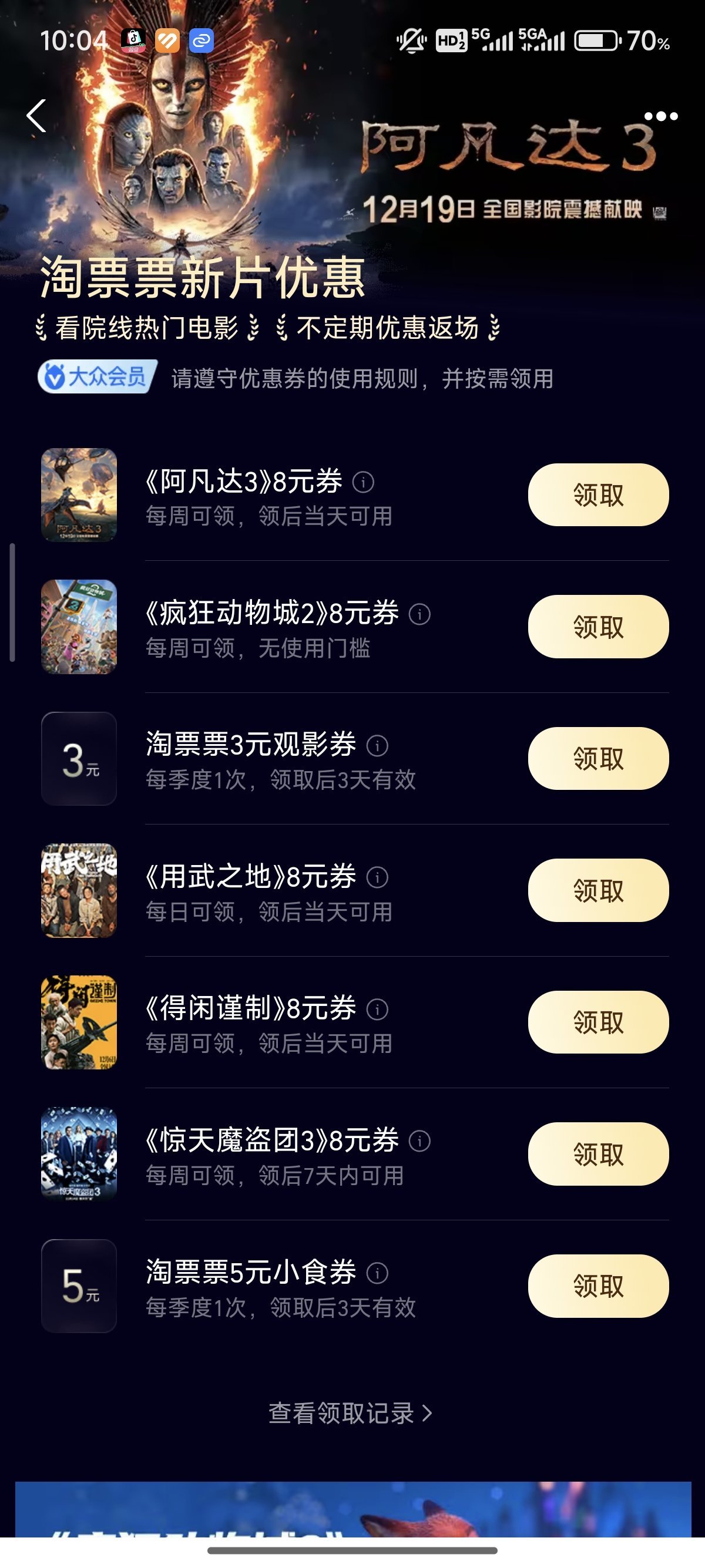Open 查看领取记录 claim history link

tap(350, 1413)
